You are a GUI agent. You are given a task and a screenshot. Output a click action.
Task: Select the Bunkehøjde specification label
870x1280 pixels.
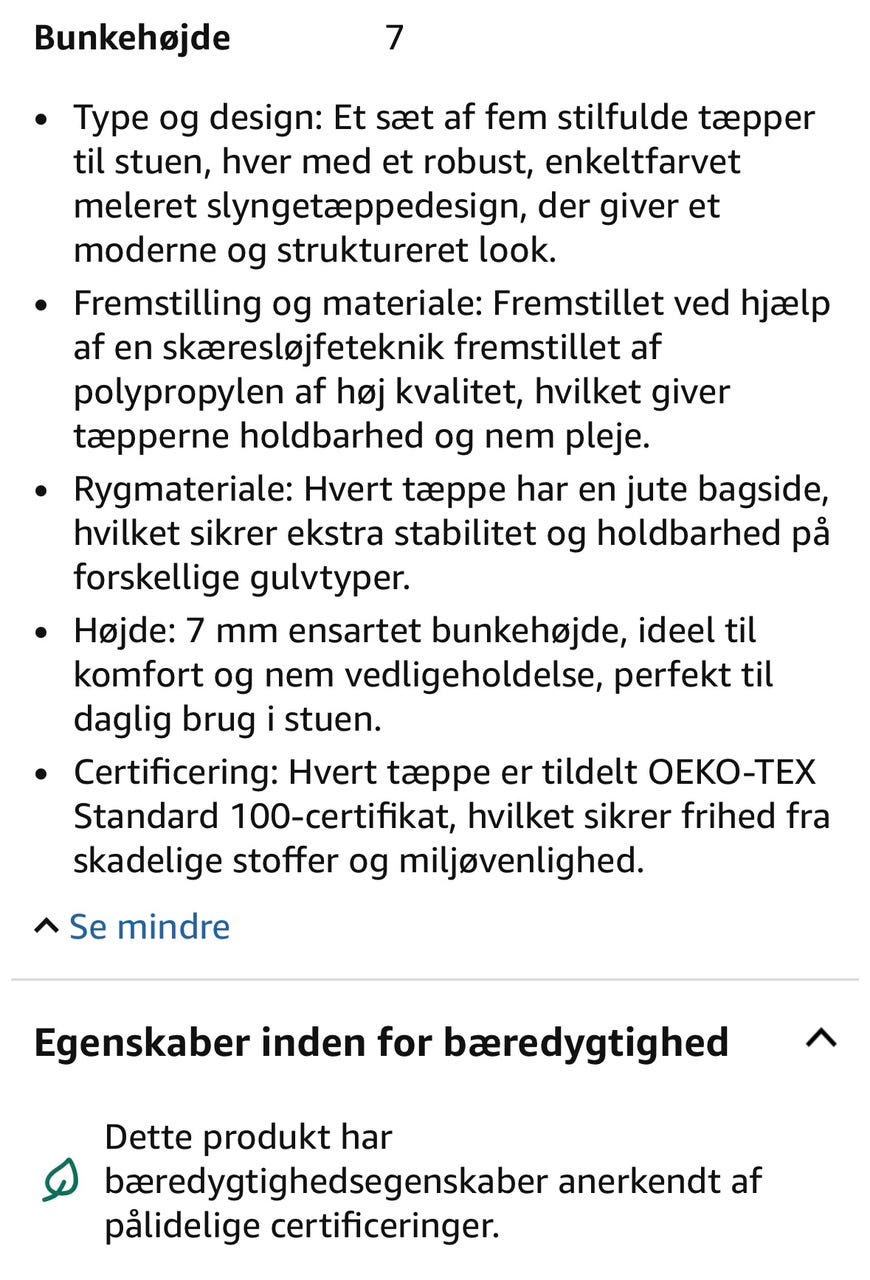point(131,38)
